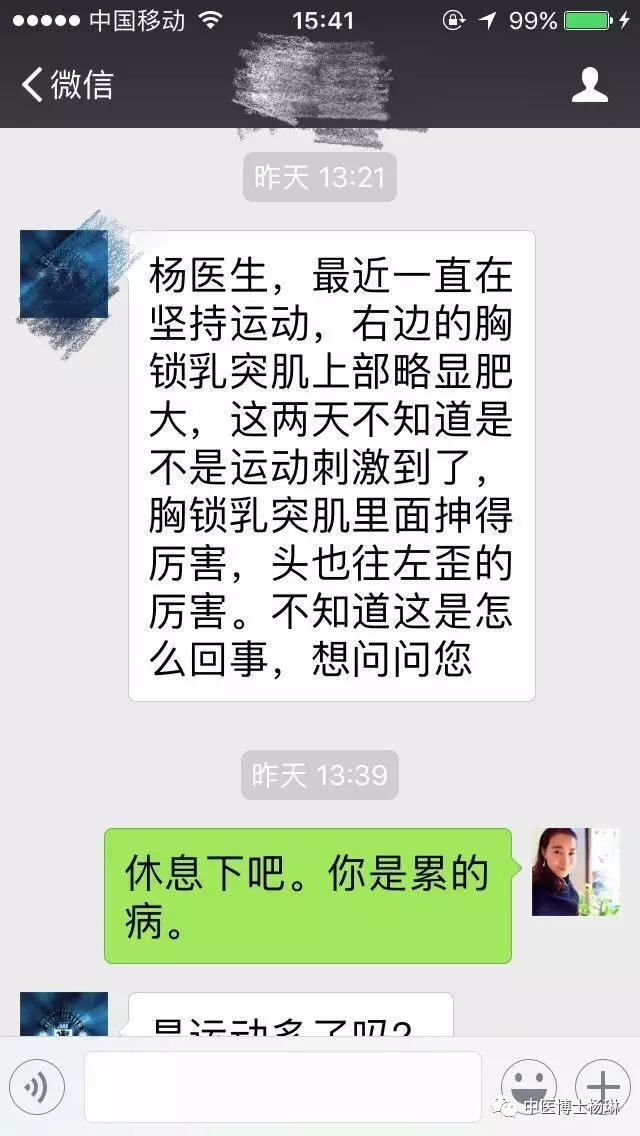Open the plus attachments menu
640x1136 pixels.
pos(603,1084)
